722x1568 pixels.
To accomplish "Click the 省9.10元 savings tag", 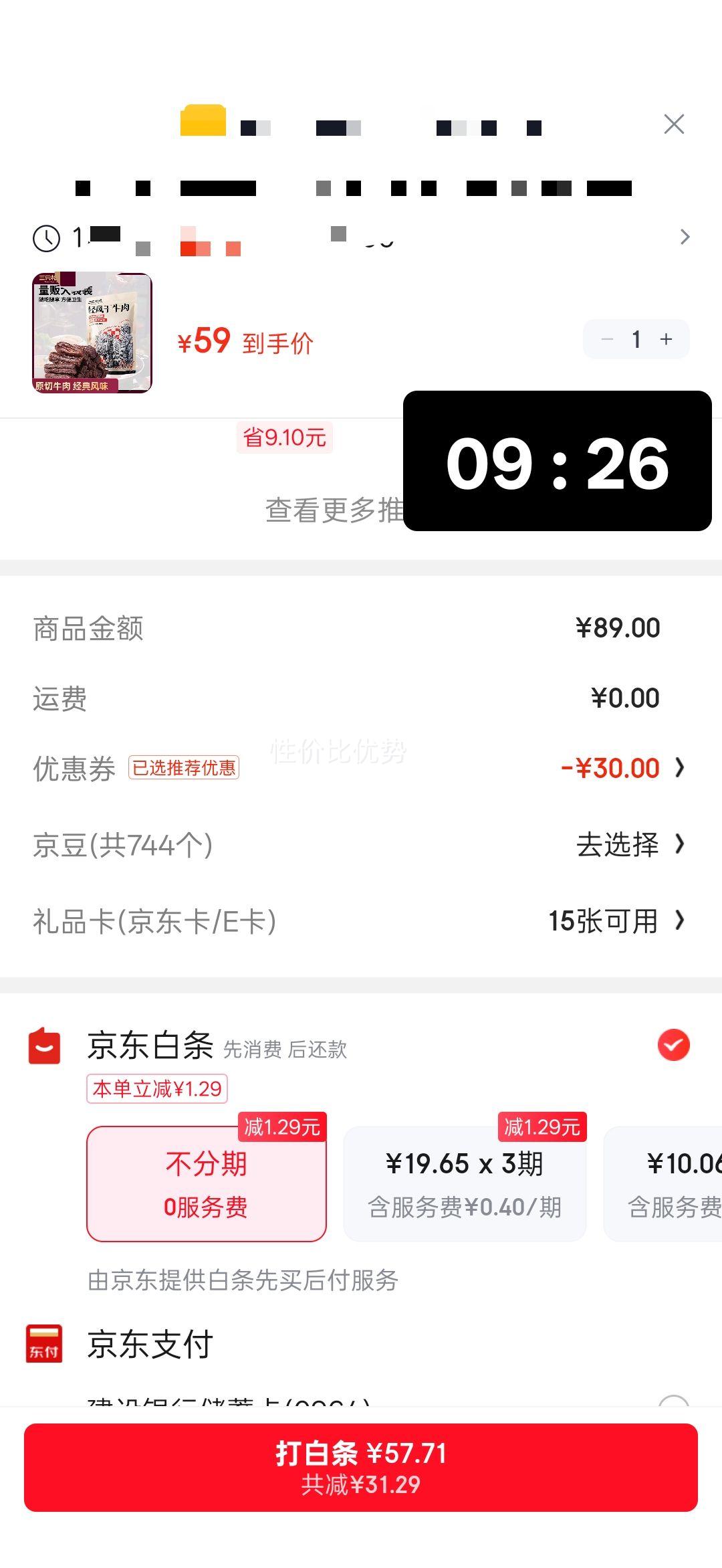I will coord(284,438).
